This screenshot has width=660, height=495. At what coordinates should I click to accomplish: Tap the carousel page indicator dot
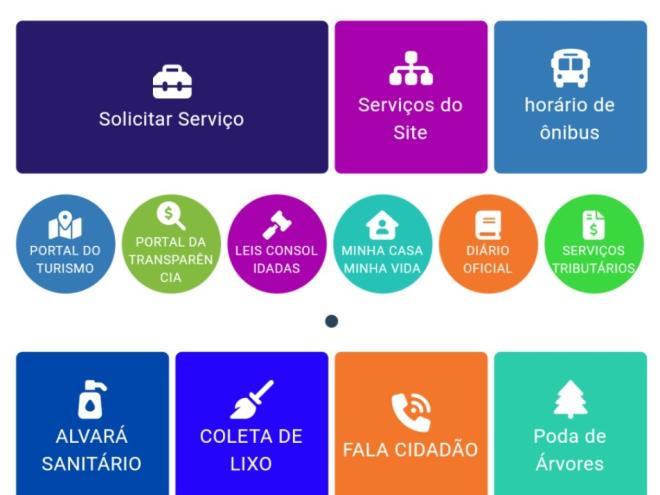[x=331, y=321]
